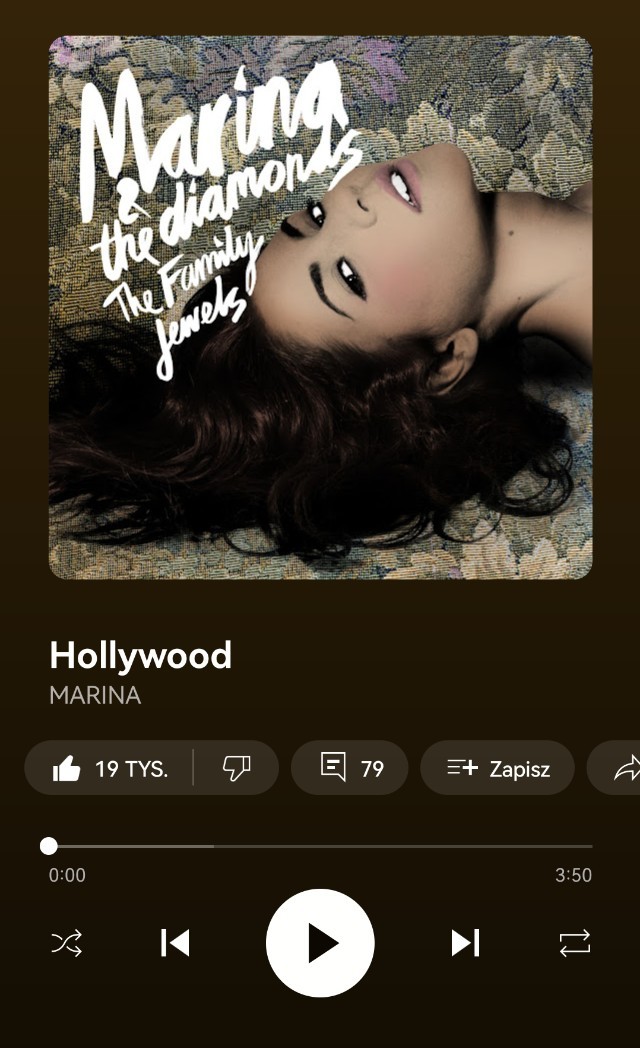Dislike this track with thumbs down
The image size is (640, 1048).
[x=236, y=768]
